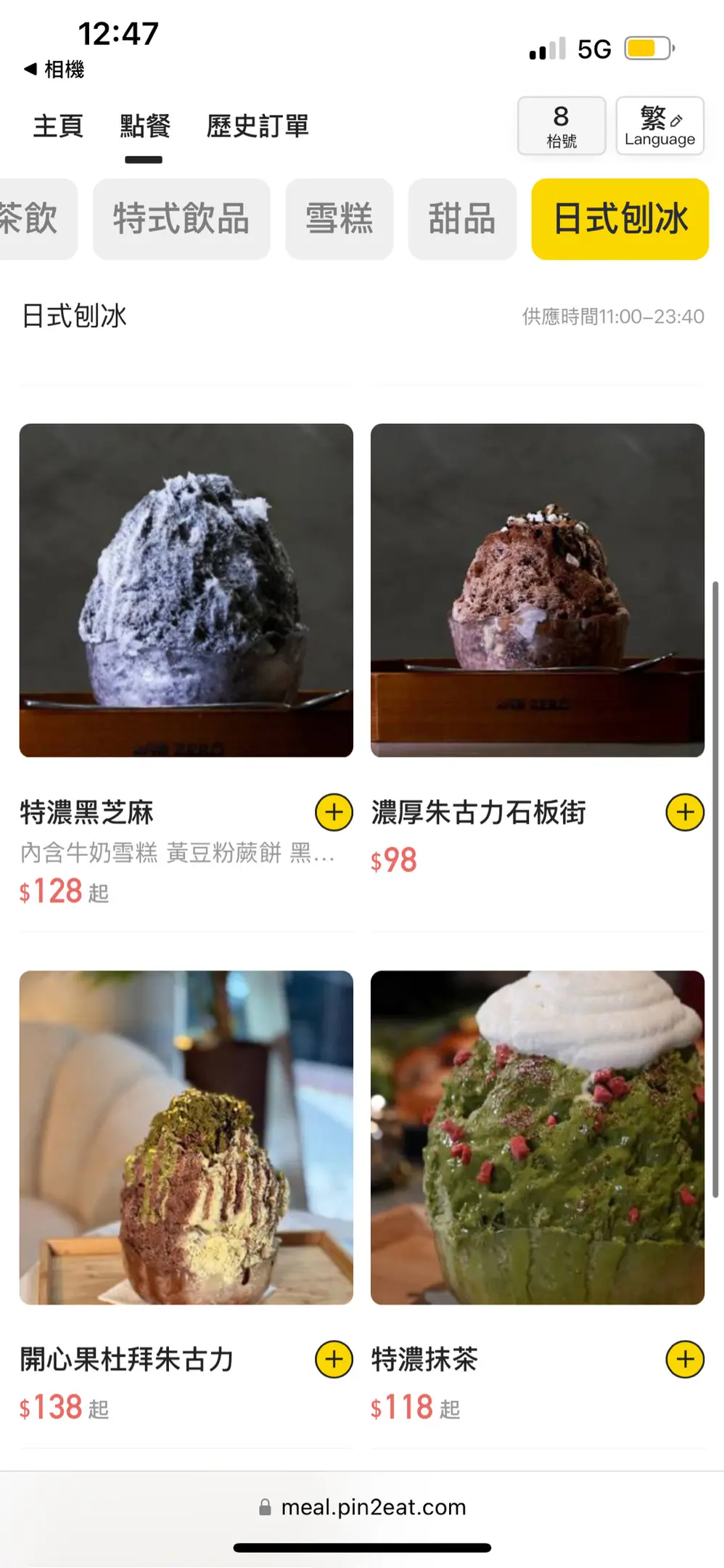Change language with the 繁 Language button
724x1568 pixels.
(659, 126)
